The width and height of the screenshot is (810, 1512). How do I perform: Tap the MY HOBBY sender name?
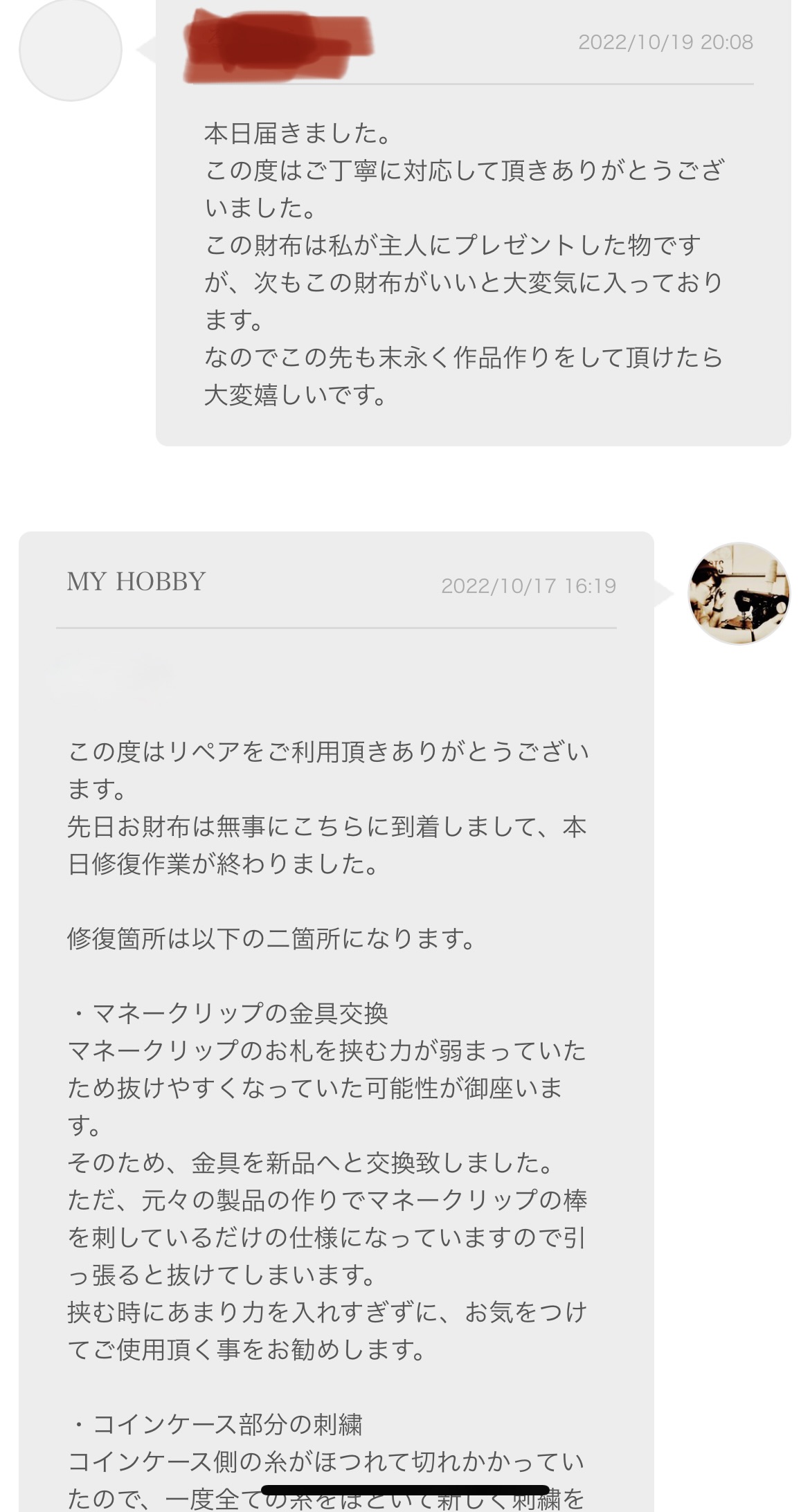point(136,581)
